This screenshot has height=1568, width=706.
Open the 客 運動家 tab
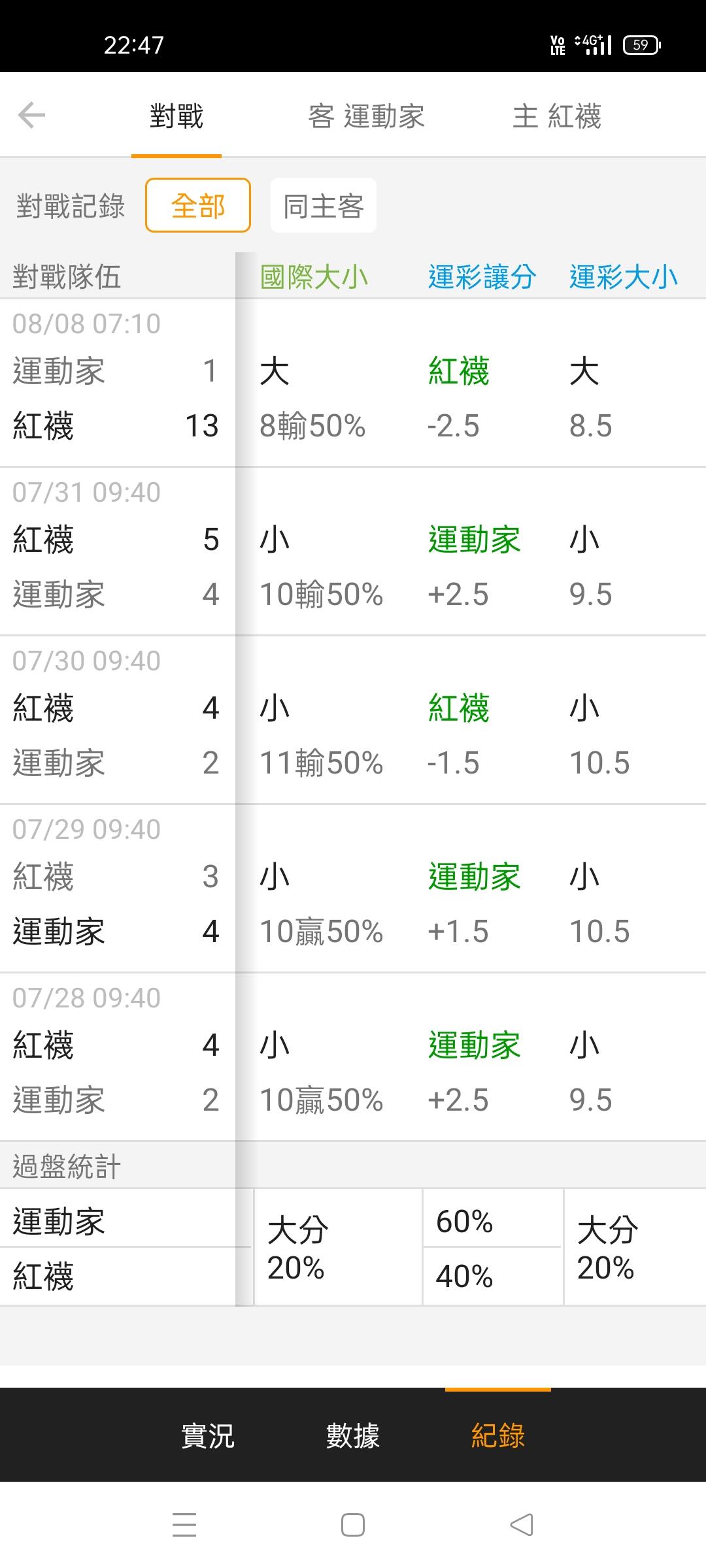click(367, 116)
